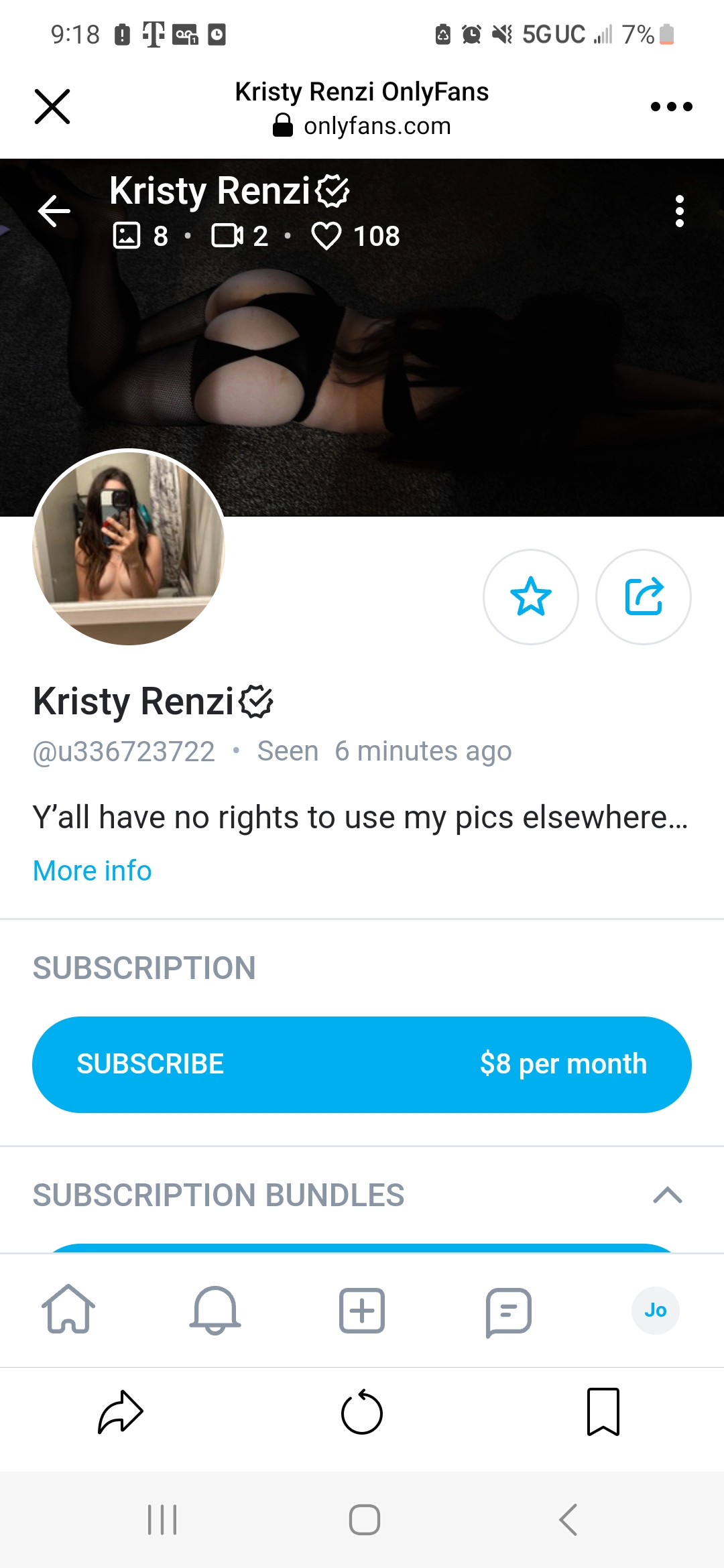Open the profile's vertical overflow menu
The height and width of the screenshot is (1568, 724).
679,212
